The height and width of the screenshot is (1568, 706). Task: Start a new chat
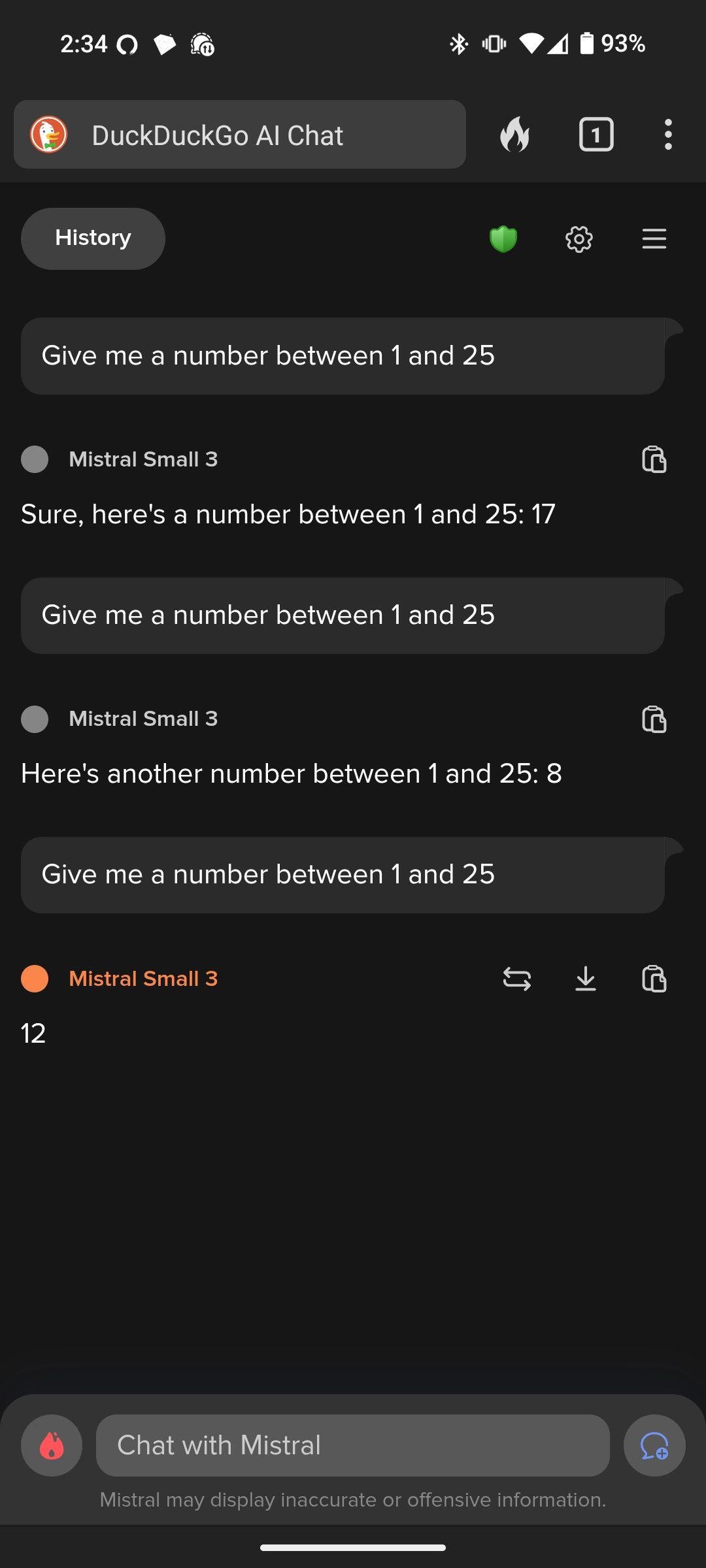click(654, 1445)
